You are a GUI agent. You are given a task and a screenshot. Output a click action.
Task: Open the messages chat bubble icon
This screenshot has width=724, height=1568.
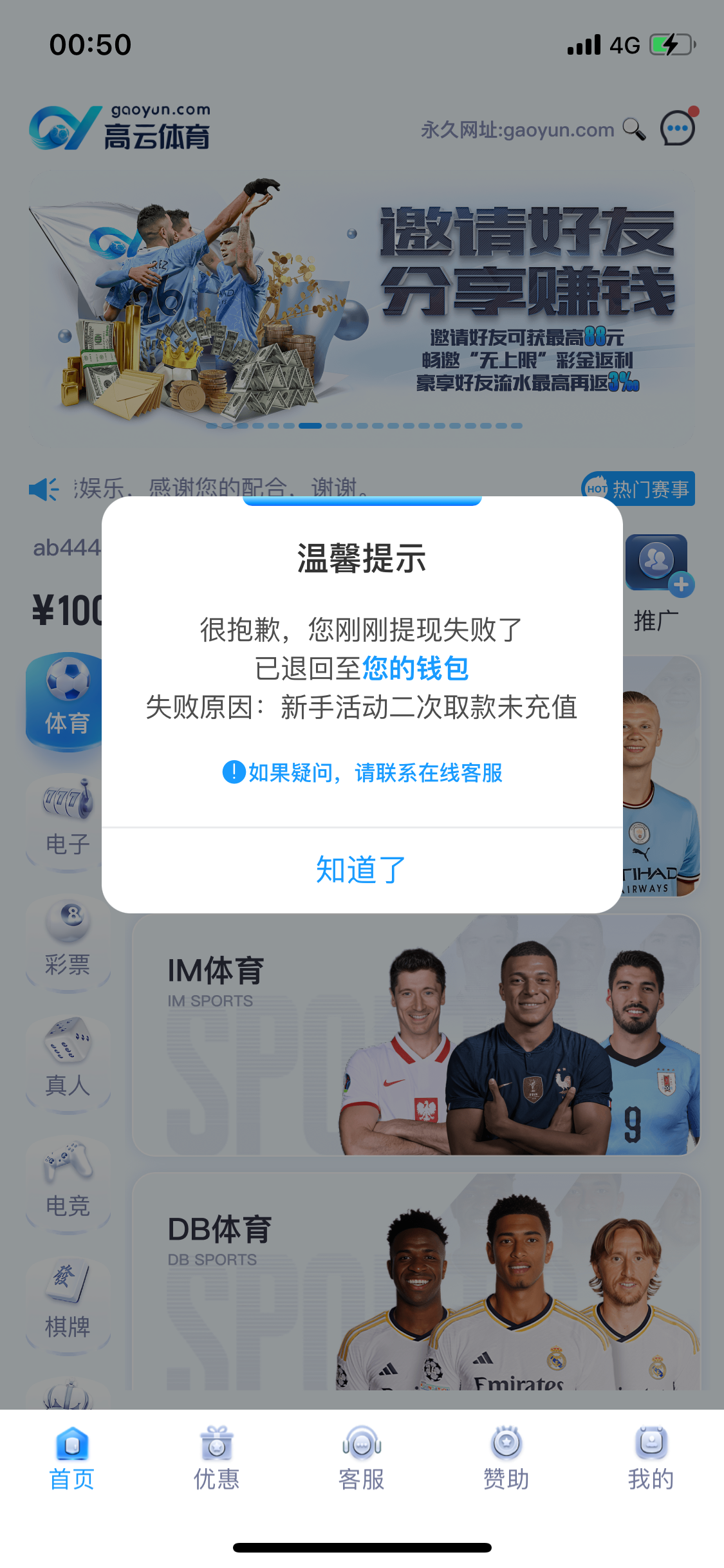678,128
